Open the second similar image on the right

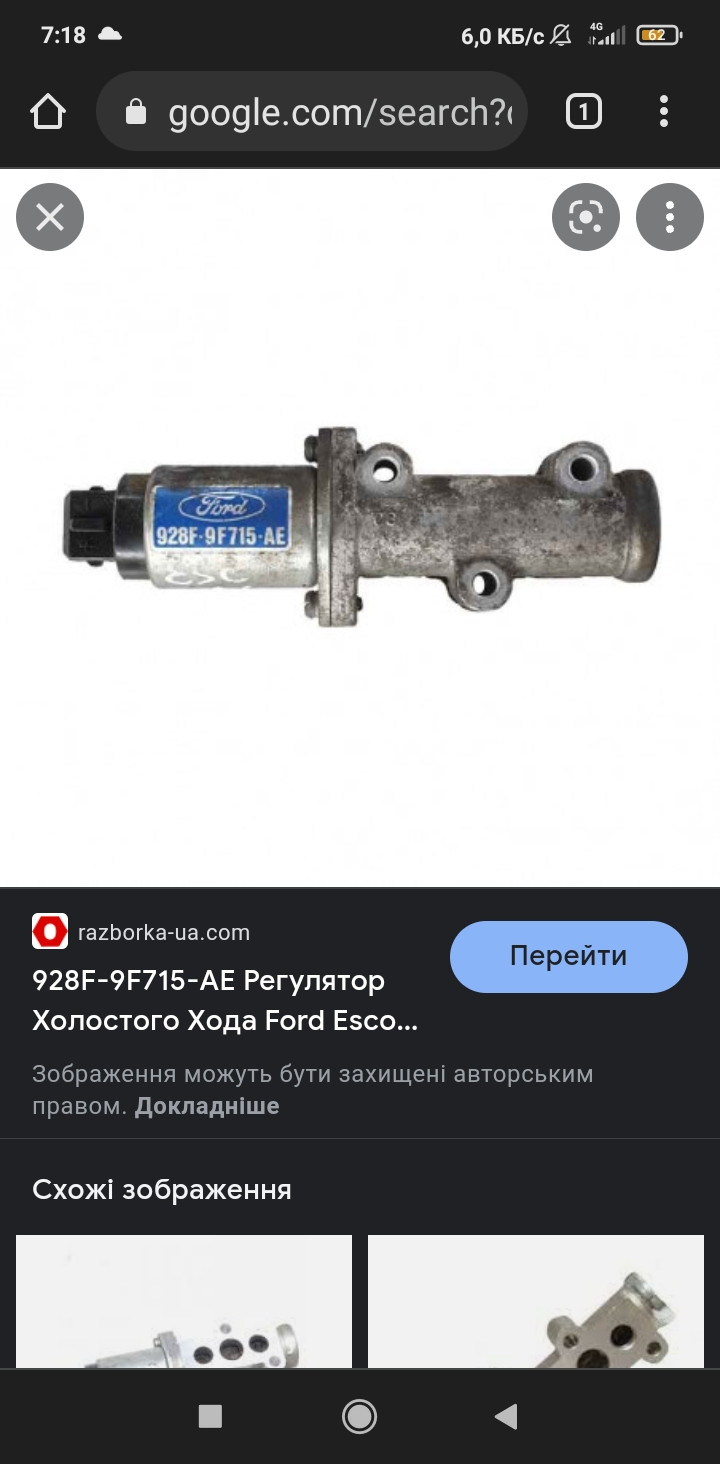coord(536,1301)
